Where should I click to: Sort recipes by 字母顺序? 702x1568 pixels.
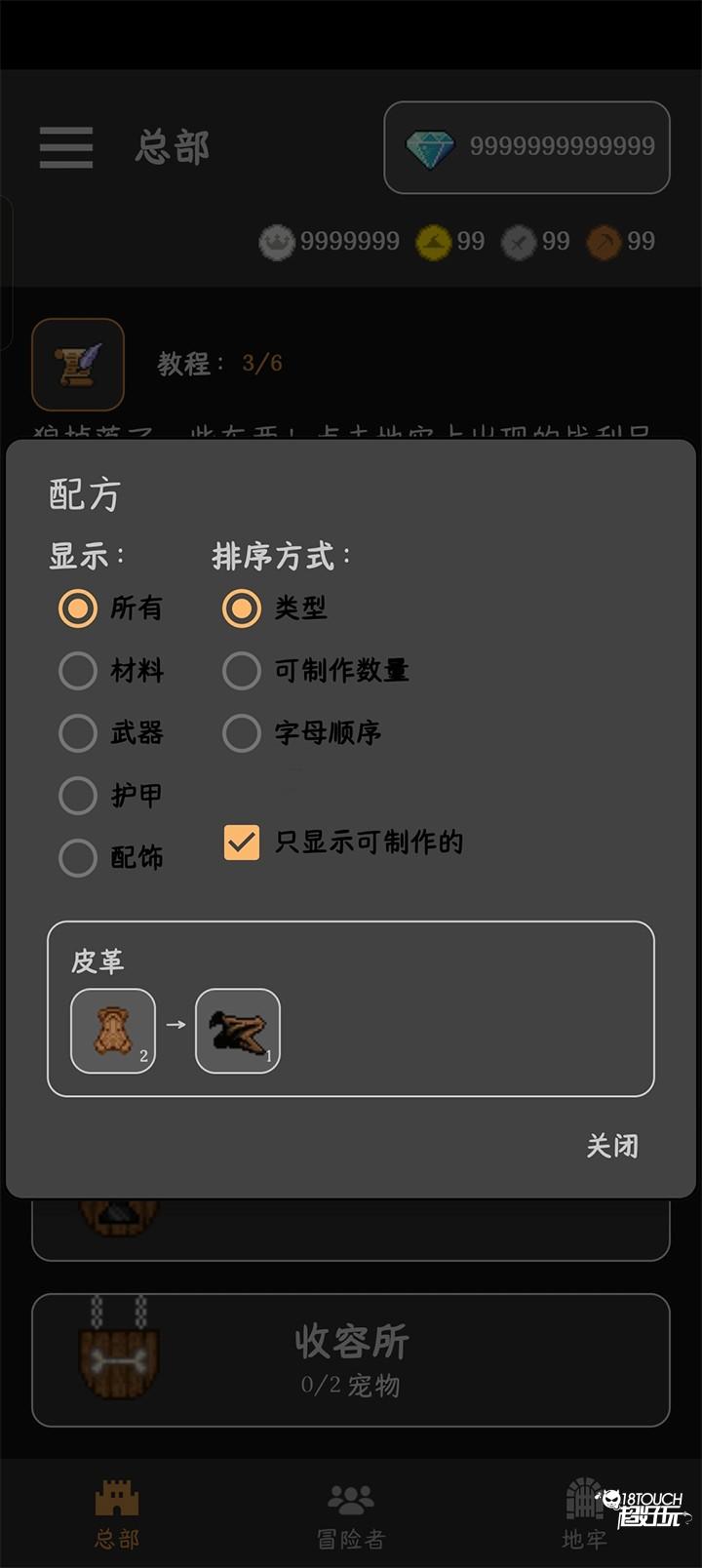[x=242, y=733]
